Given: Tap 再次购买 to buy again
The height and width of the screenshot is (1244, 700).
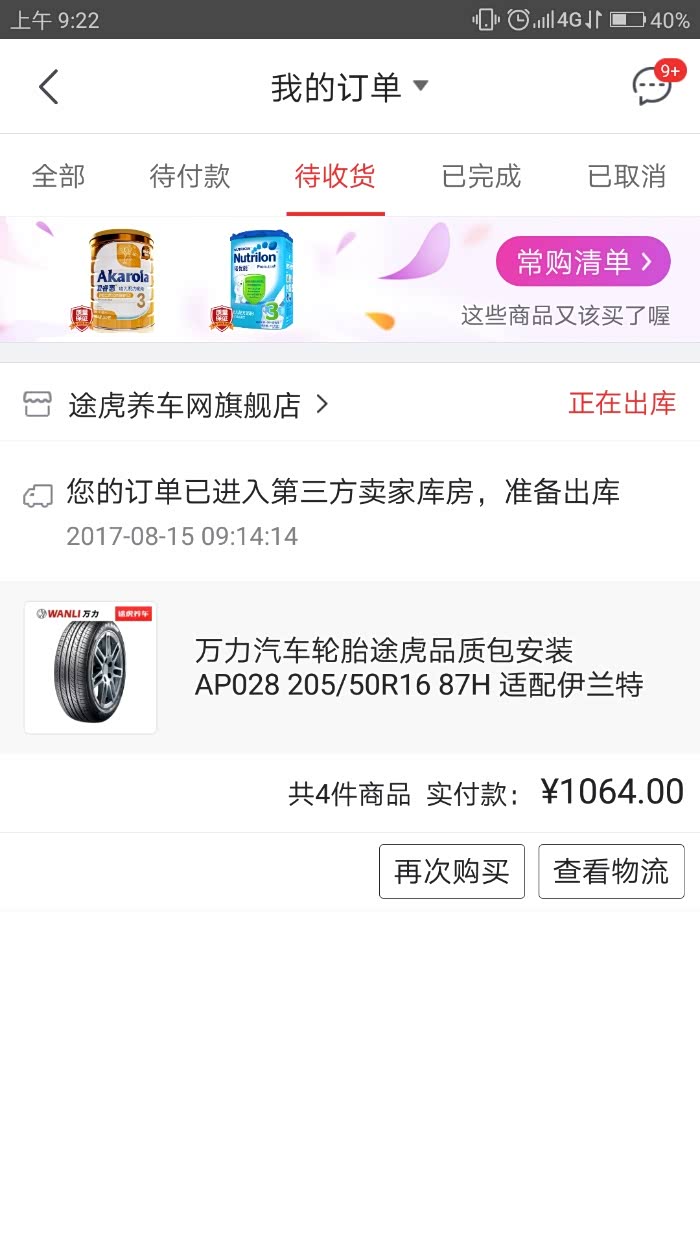Looking at the screenshot, I should 452,871.
